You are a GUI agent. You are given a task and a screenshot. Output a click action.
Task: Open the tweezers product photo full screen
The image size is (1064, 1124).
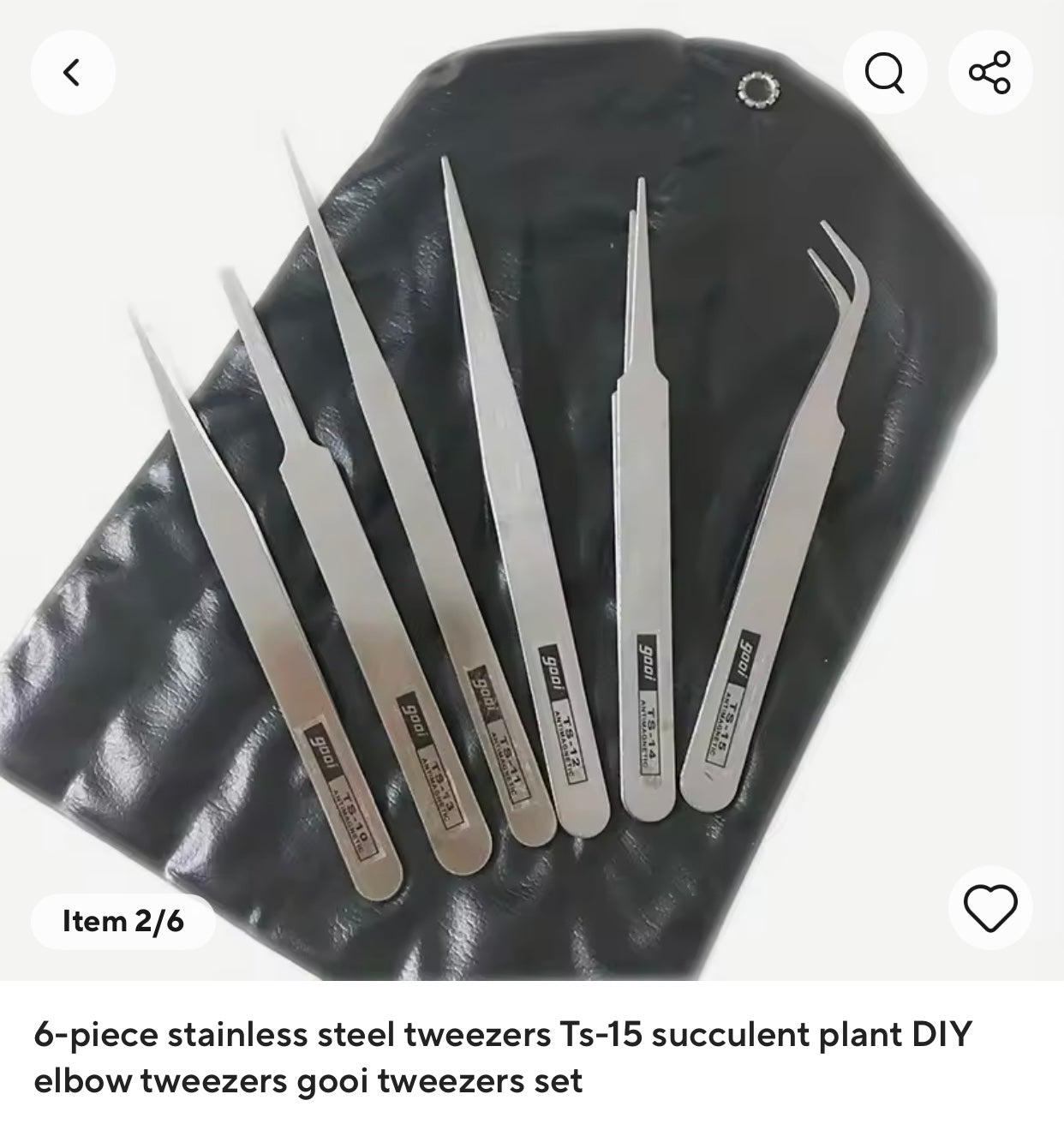click(x=531, y=514)
